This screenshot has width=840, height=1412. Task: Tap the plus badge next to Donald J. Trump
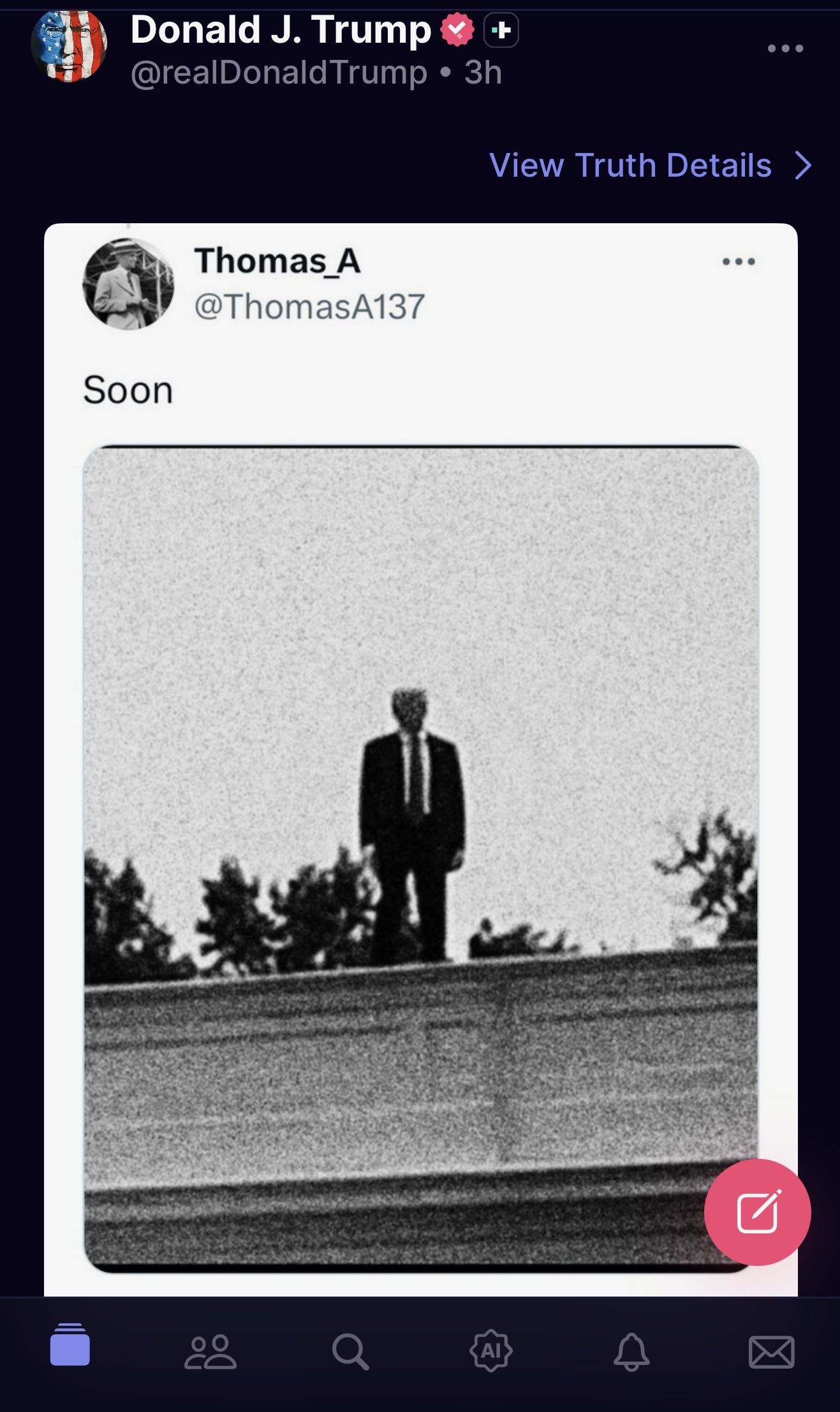point(501,30)
